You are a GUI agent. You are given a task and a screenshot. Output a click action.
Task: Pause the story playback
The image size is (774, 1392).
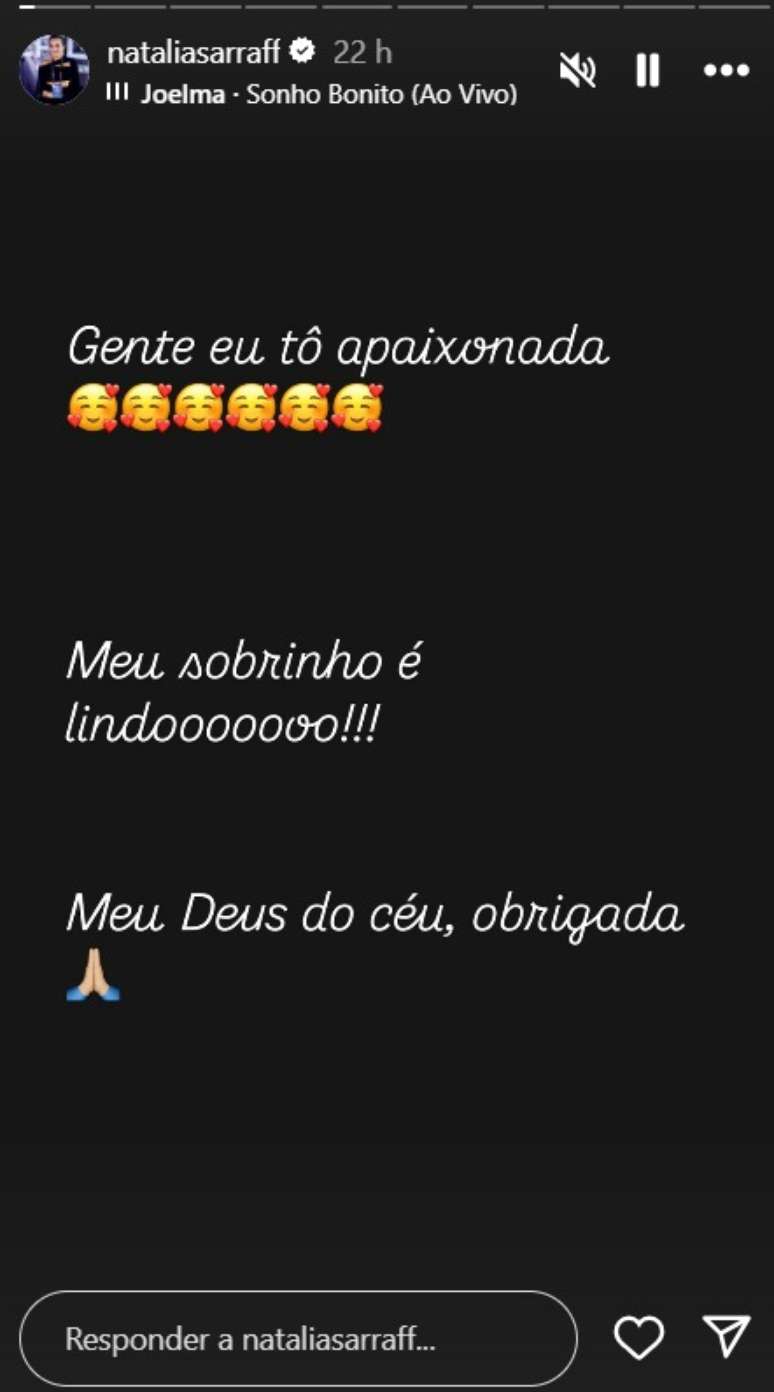pos(648,70)
